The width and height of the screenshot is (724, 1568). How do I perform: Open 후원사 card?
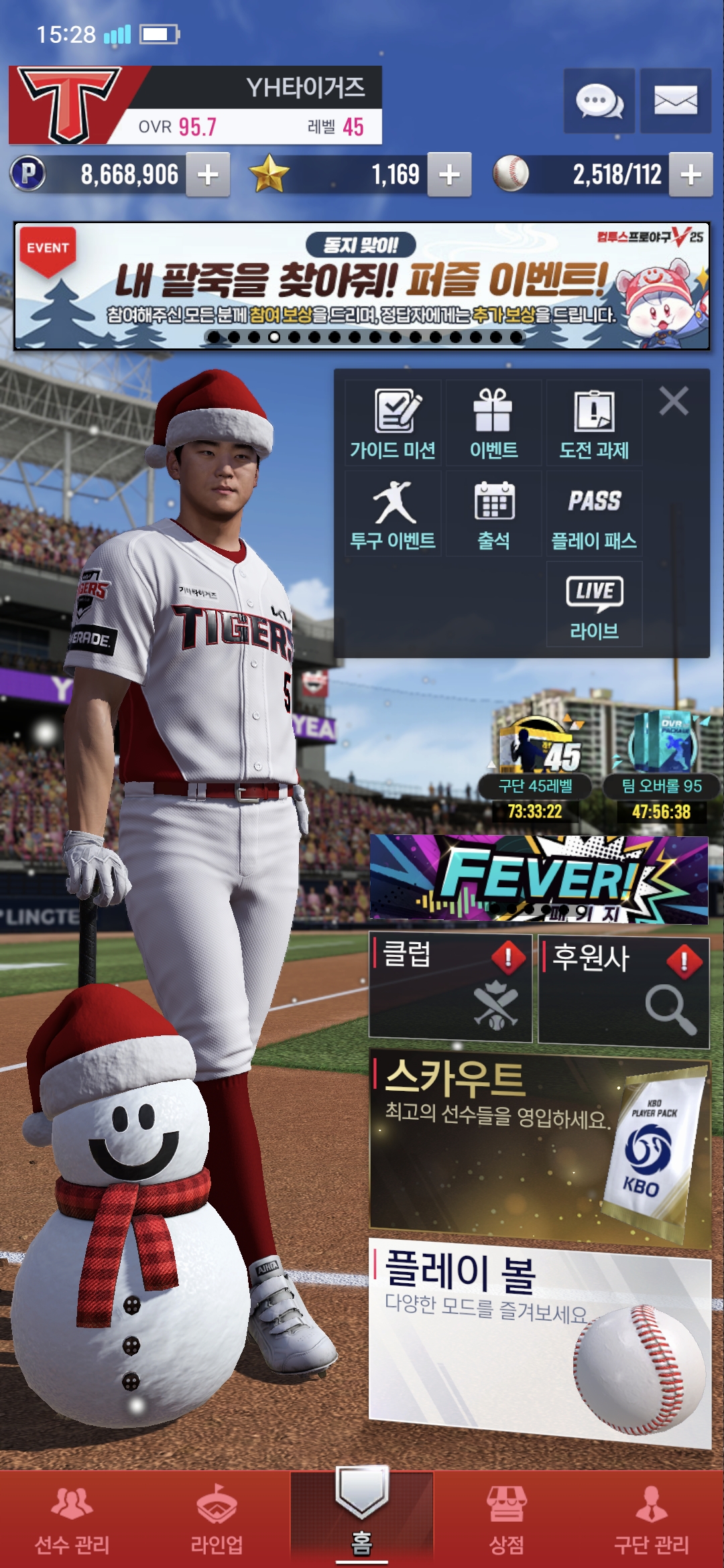point(623,990)
